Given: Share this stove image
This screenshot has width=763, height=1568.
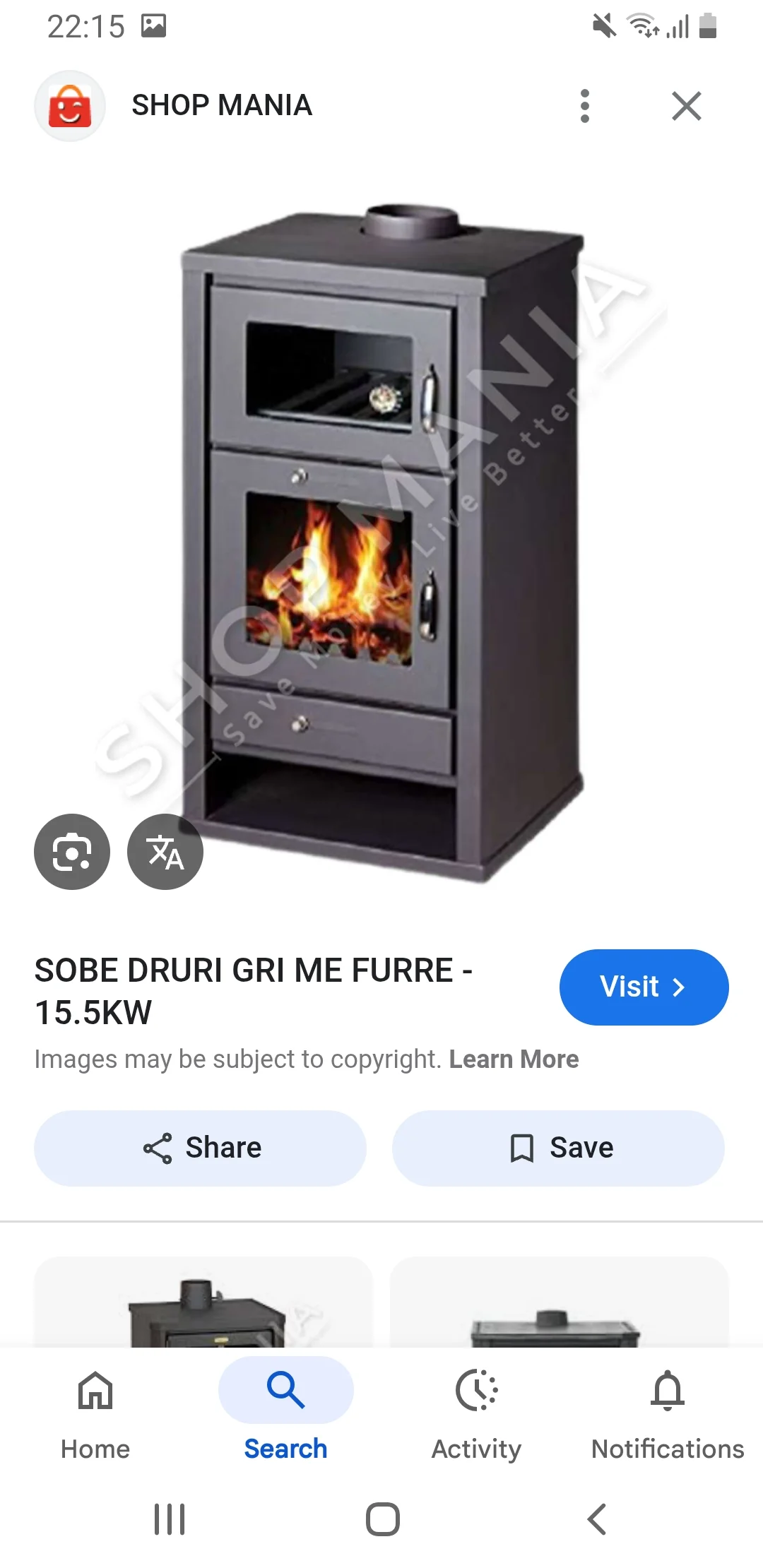Looking at the screenshot, I should pyautogui.click(x=201, y=1148).
